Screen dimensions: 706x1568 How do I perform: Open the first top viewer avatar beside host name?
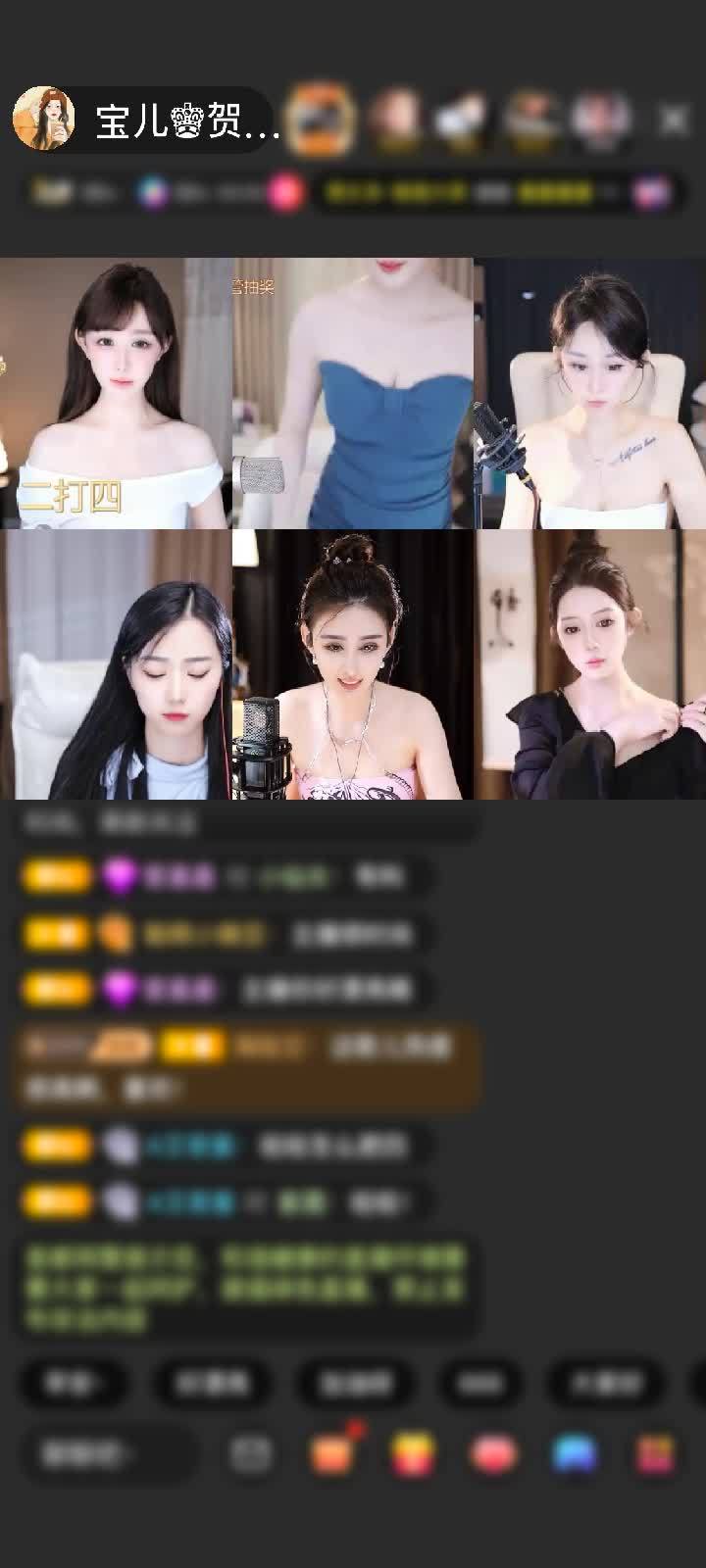(321, 120)
